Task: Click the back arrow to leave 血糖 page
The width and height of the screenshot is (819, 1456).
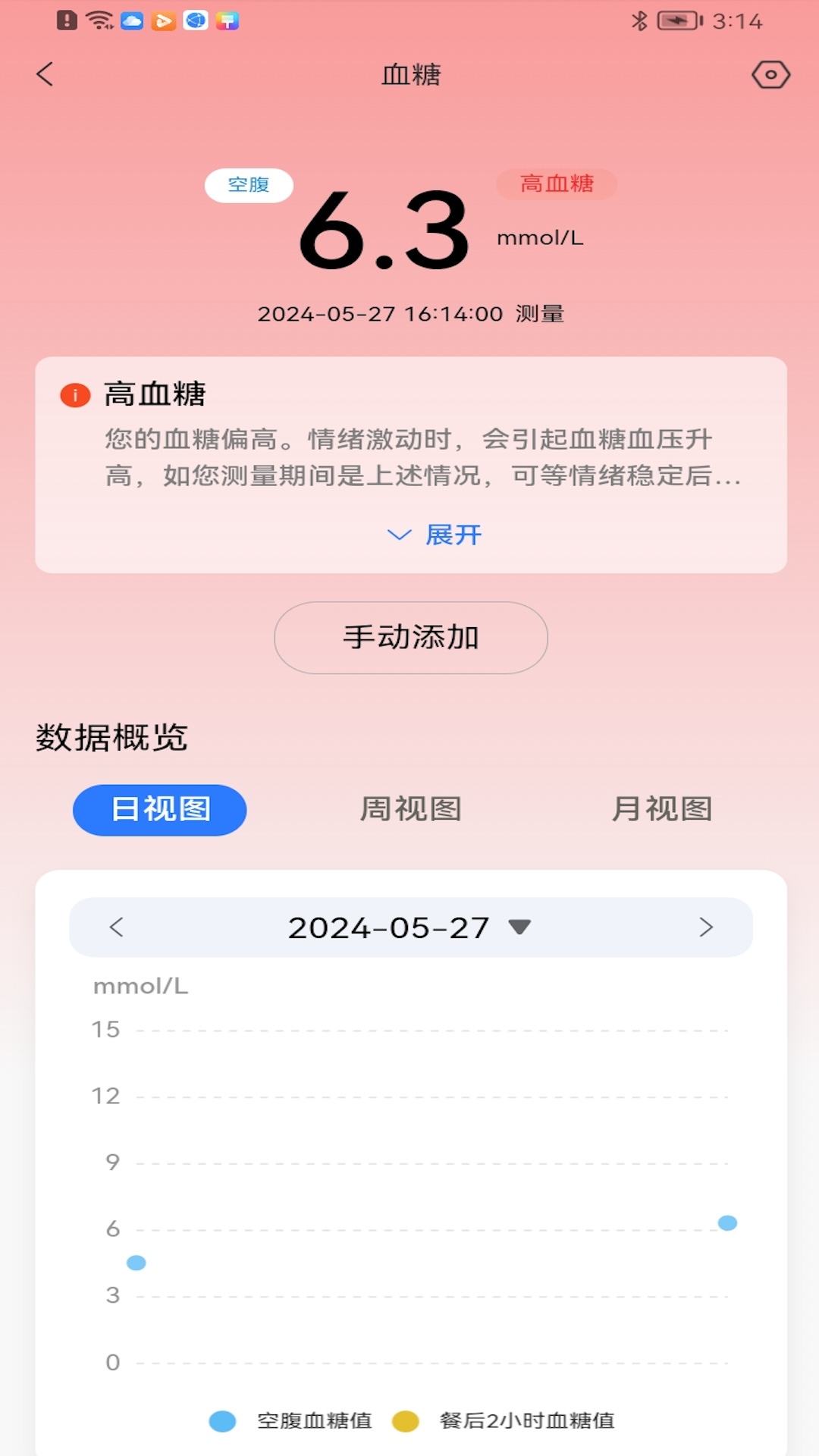Action: [45, 75]
